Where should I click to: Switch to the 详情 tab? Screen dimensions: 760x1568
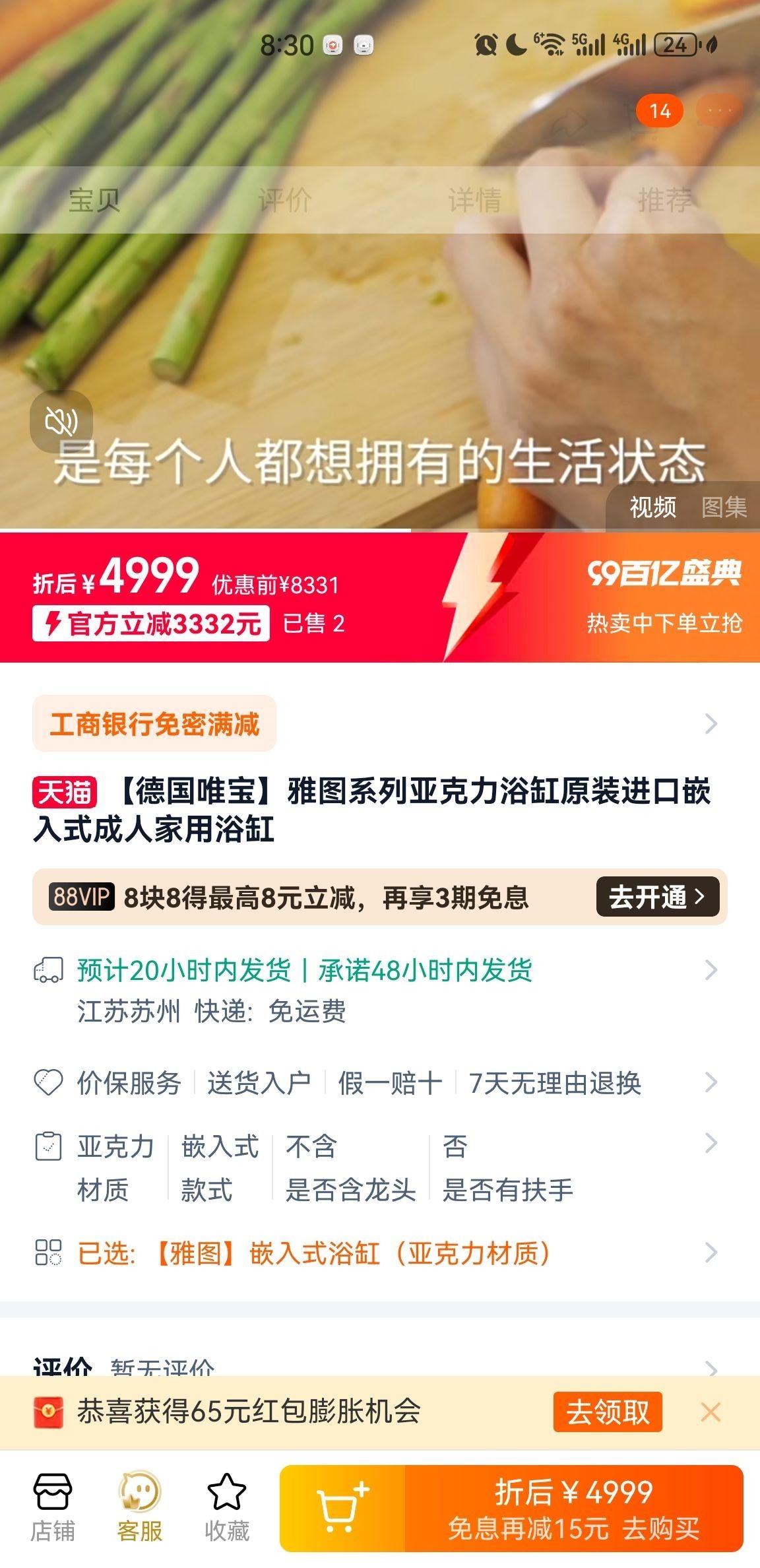point(474,200)
